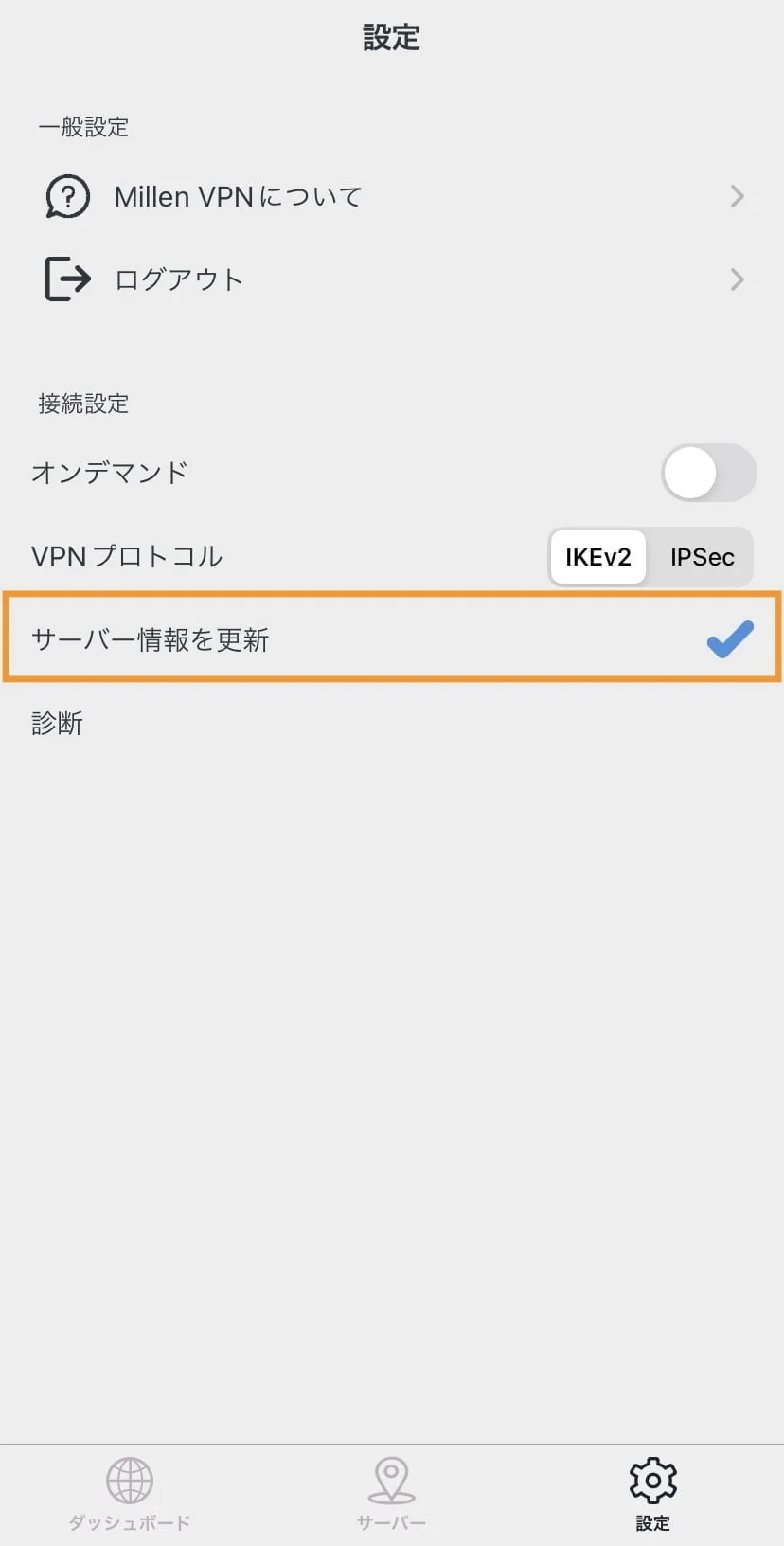Select the IKEv2 protocol option
The image size is (784, 1546).
(597, 557)
